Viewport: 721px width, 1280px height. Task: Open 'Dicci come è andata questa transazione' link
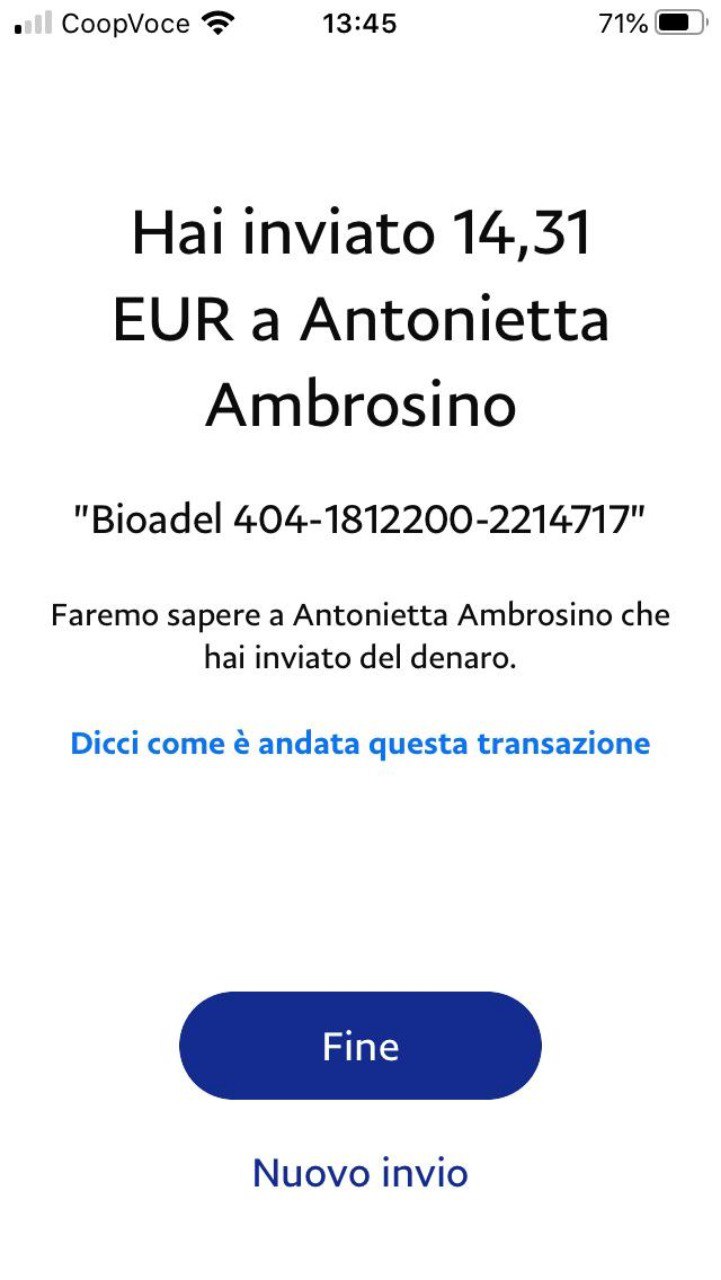[x=360, y=744]
